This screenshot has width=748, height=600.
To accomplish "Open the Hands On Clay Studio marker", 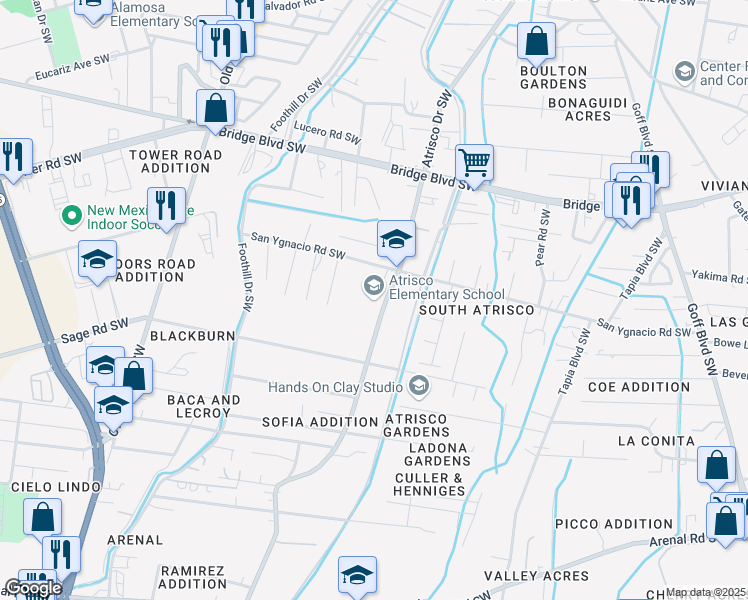I will point(418,386).
